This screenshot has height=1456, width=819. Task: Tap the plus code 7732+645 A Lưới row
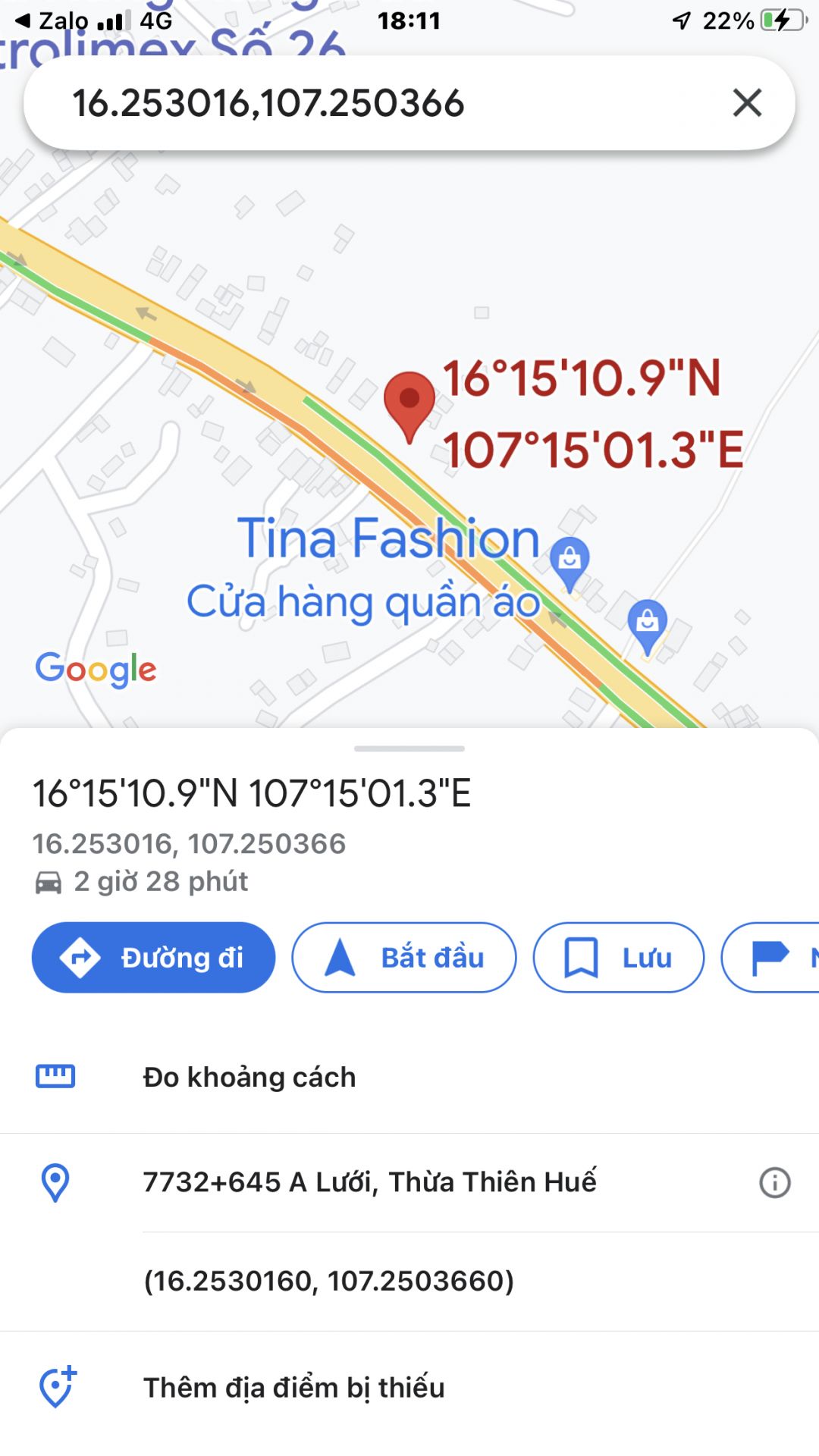[x=369, y=1182]
